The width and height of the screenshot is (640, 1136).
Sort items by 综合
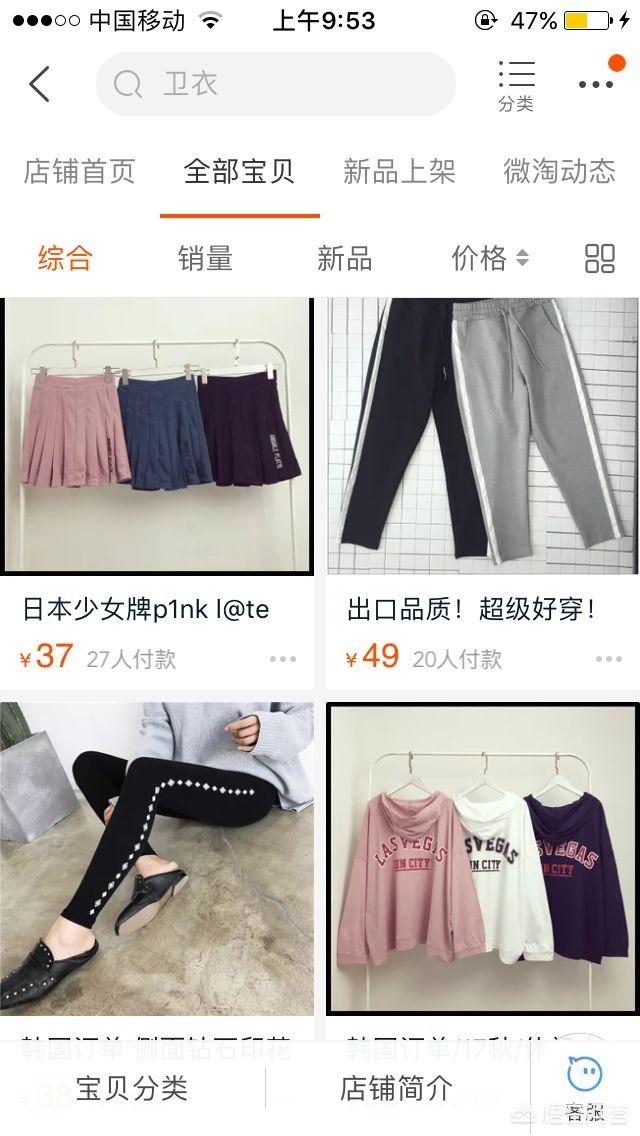(x=65, y=258)
